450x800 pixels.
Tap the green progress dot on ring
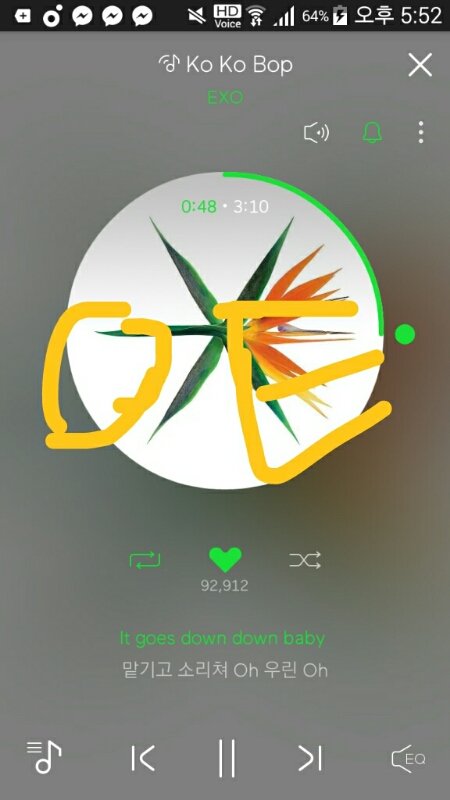tap(405, 334)
